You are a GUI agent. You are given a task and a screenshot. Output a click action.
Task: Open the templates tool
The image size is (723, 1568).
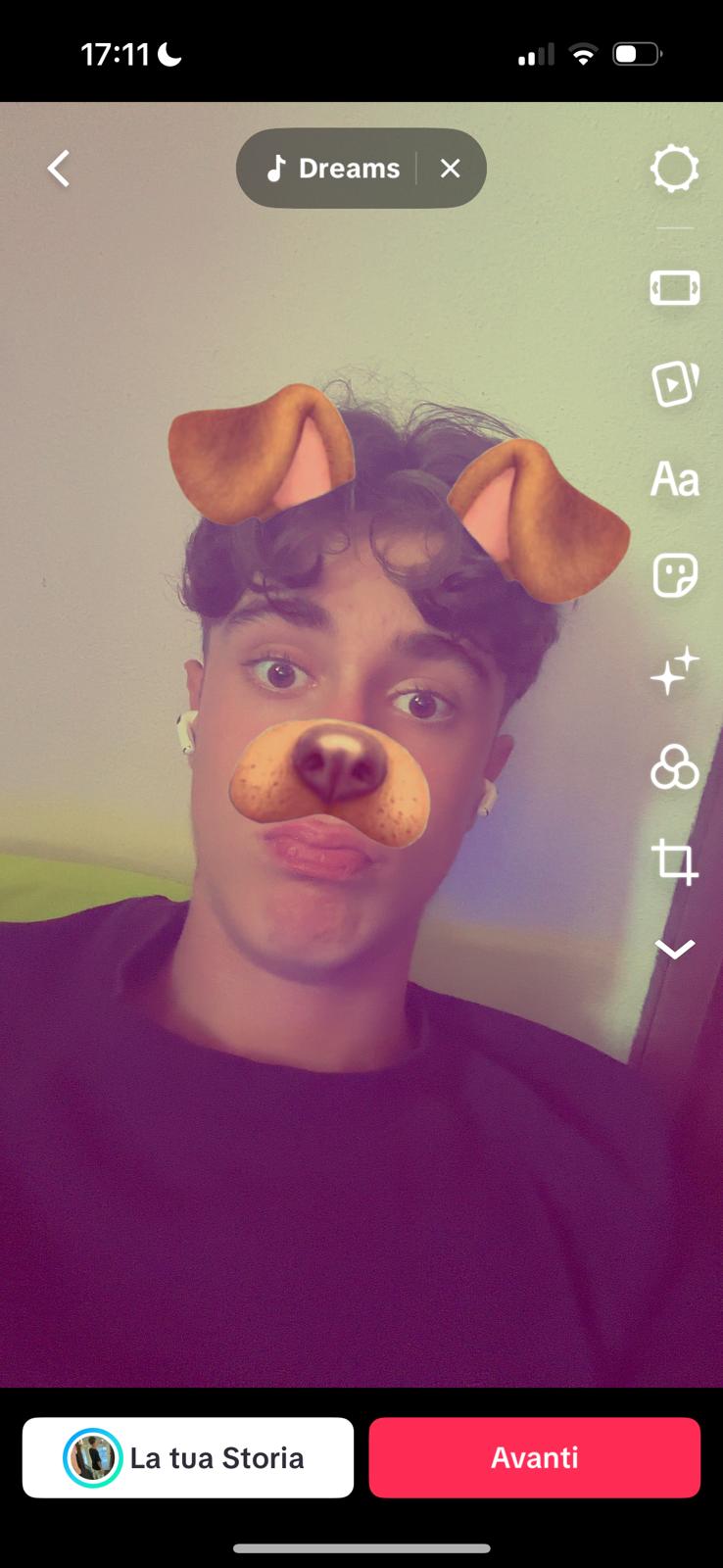click(x=674, y=383)
